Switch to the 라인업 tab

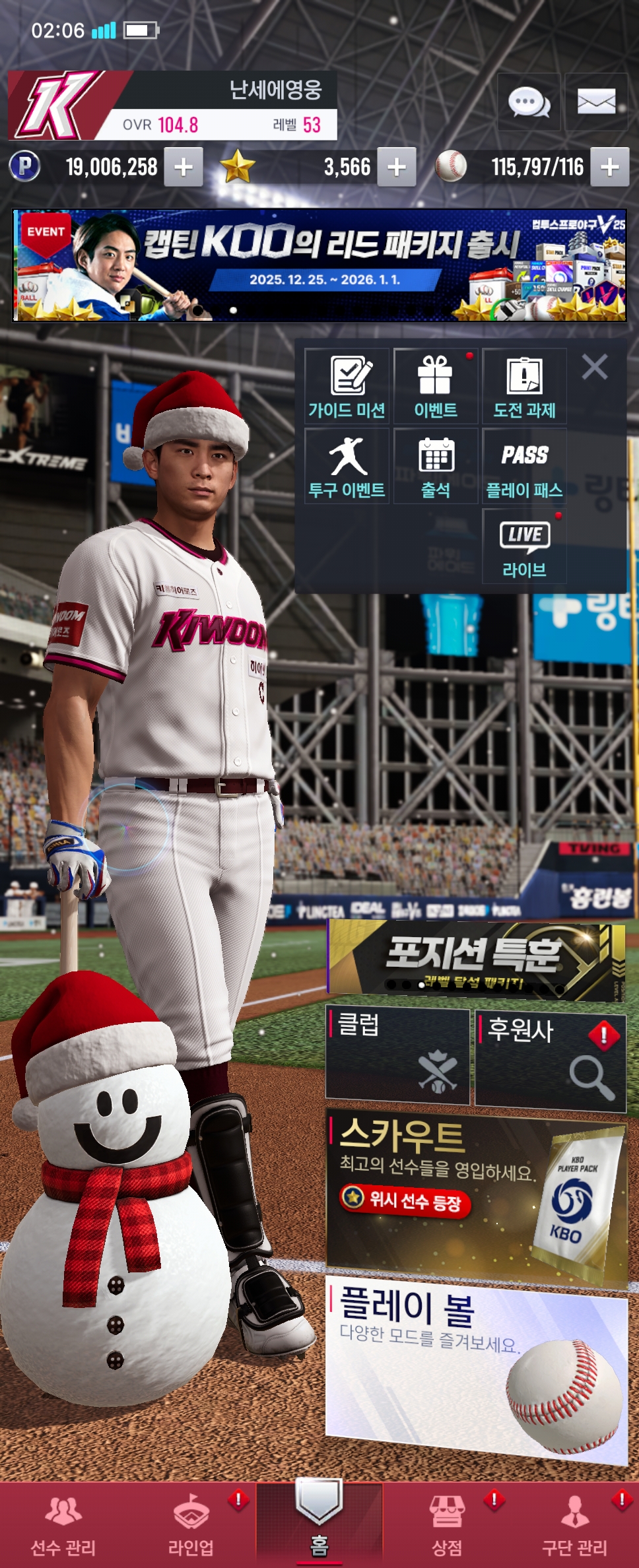click(191, 1524)
